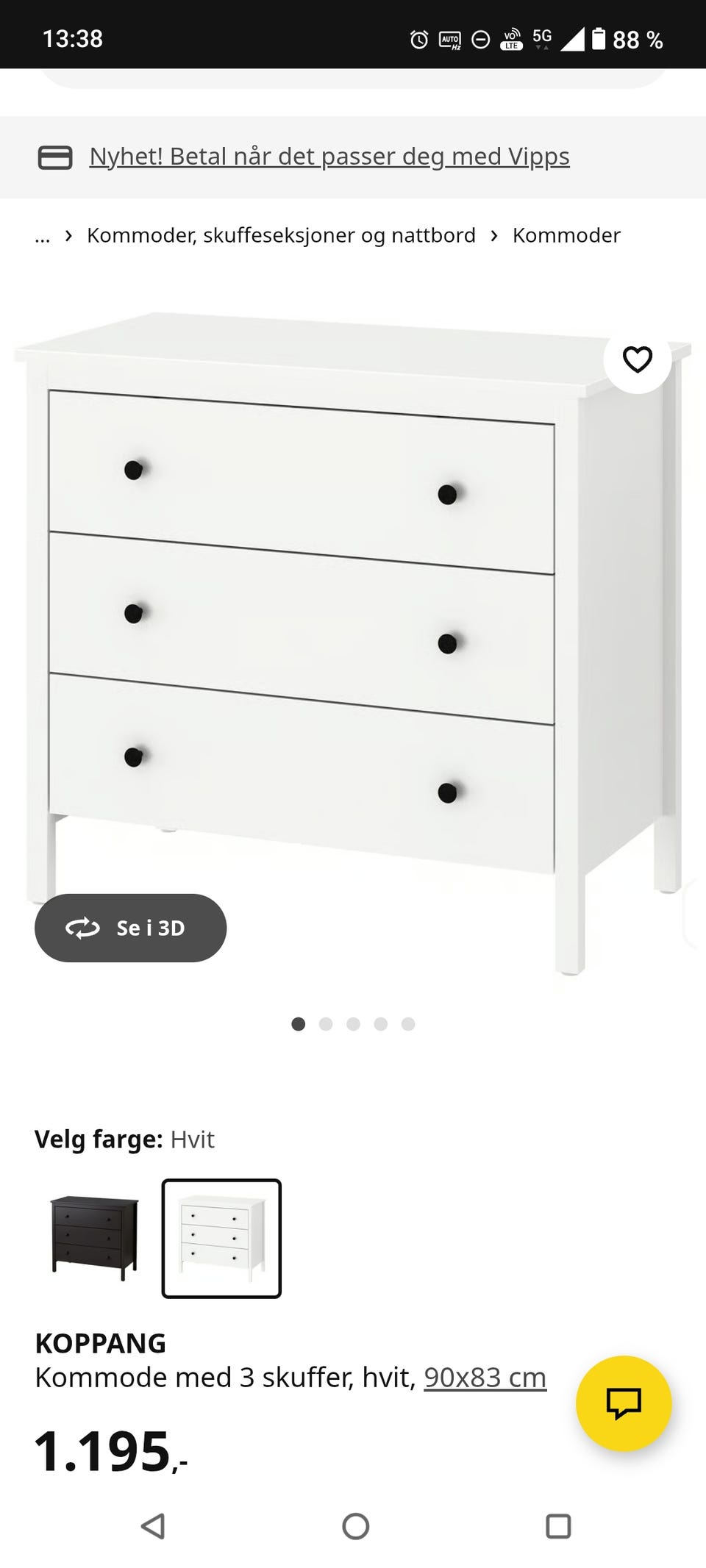View the dresser in 3D

pyautogui.click(x=131, y=928)
